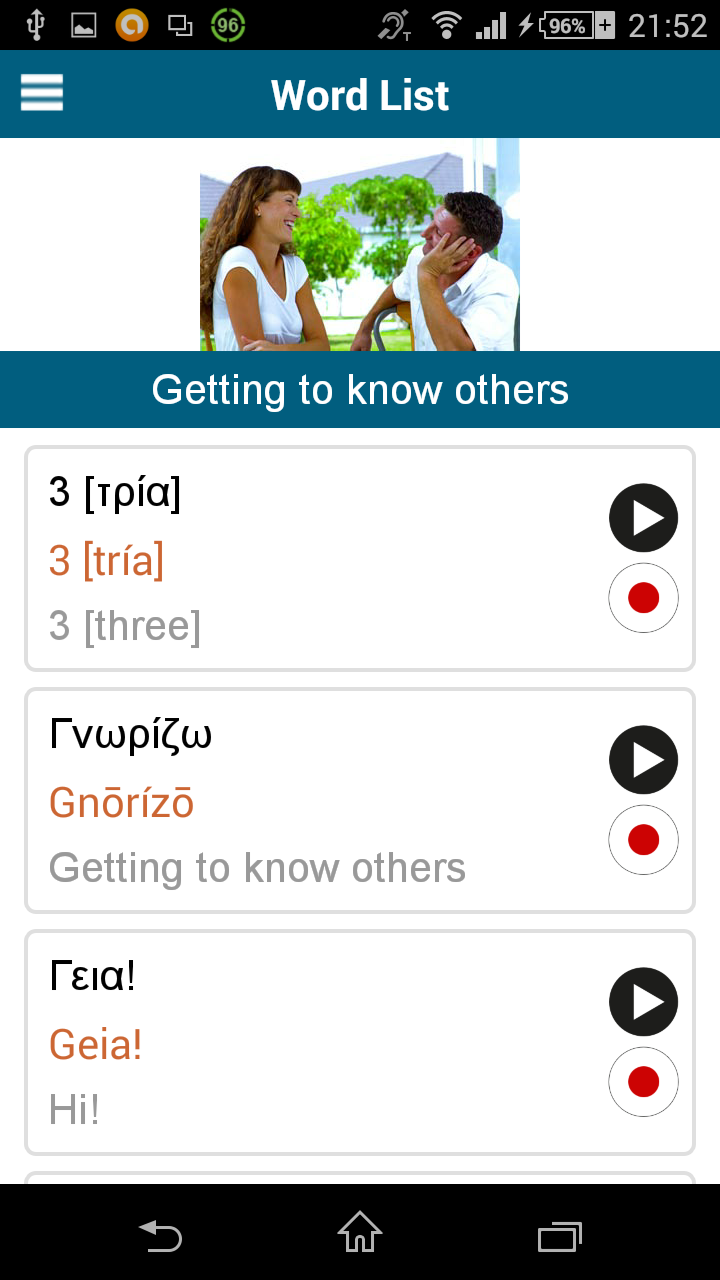720x1280 pixels.
Task: Go back using the system back button
Action: click(x=160, y=1236)
